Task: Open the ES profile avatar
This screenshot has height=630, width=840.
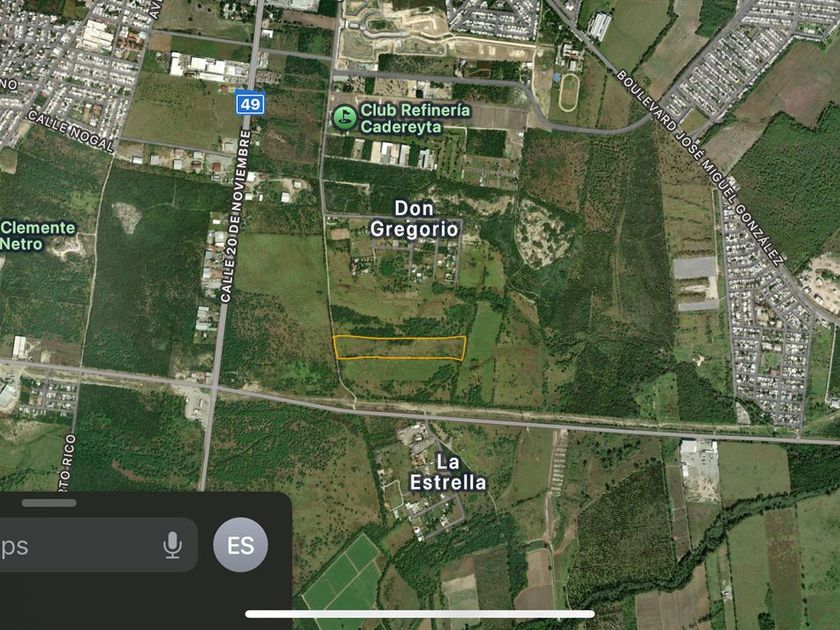Action: [x=240, y=545]
